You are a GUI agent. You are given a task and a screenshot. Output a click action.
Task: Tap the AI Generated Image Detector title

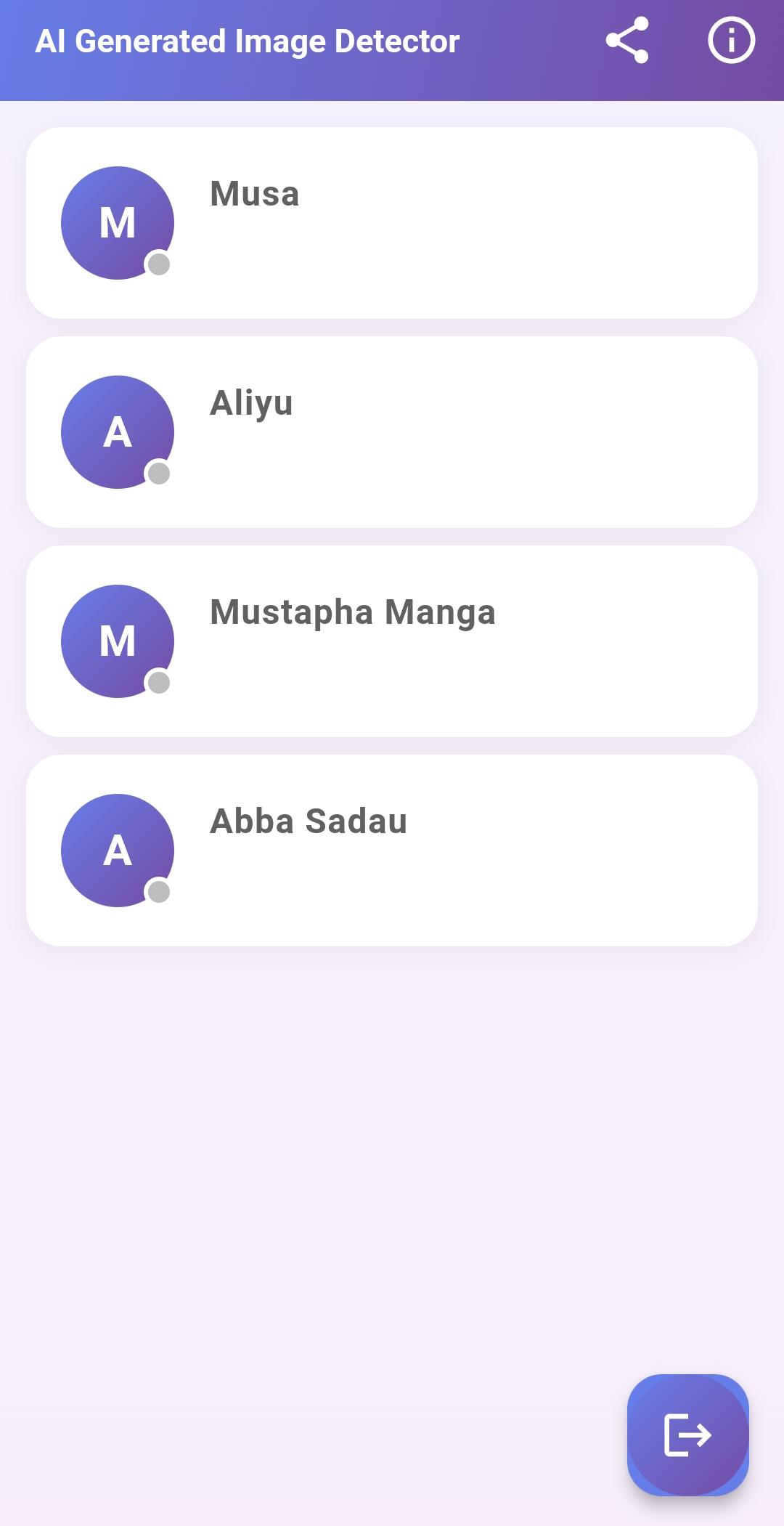250,41
